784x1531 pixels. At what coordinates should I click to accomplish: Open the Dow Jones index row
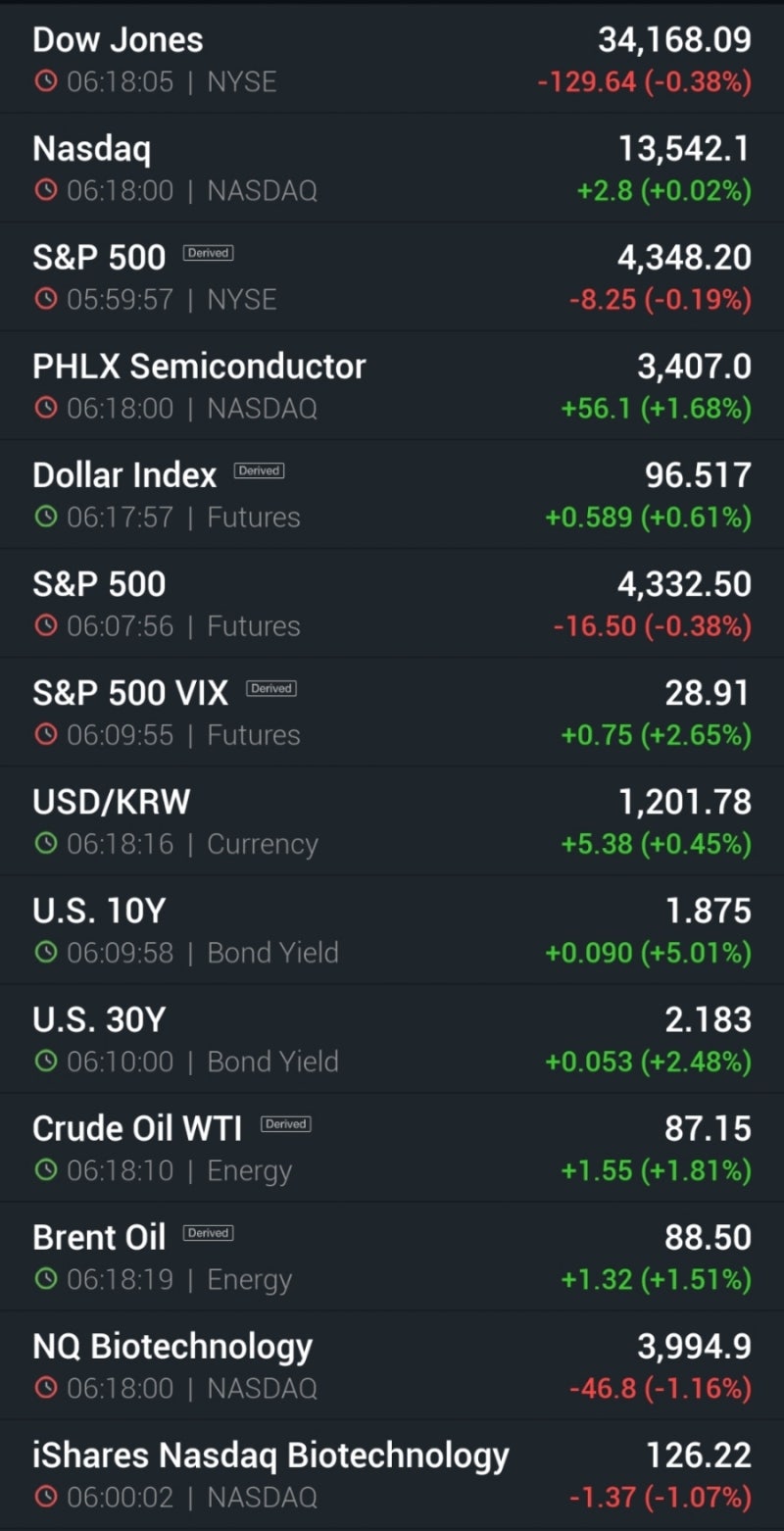392,59
